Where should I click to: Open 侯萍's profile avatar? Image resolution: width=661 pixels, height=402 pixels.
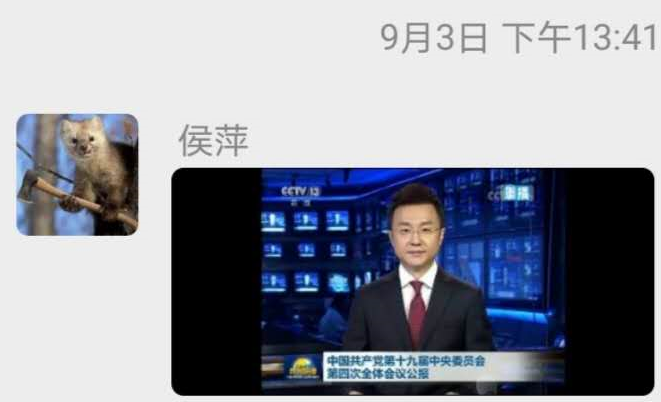tap(77, 175)
